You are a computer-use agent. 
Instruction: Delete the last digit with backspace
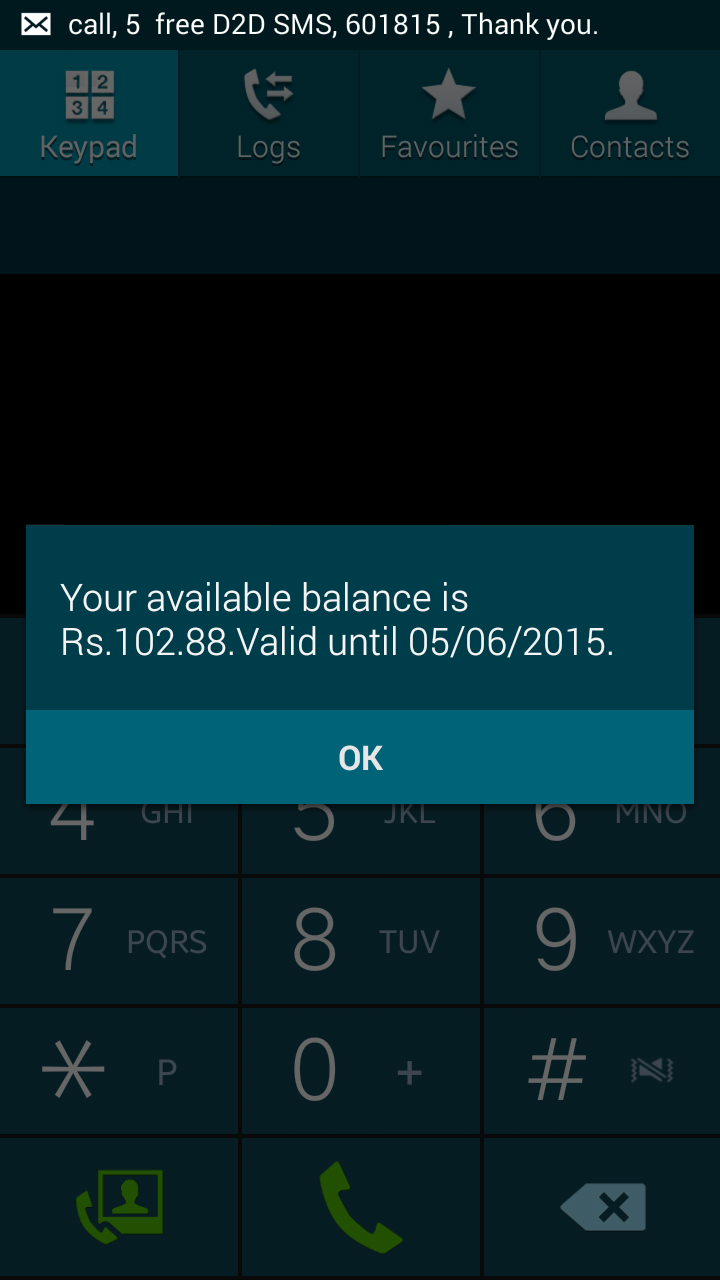coord(602,1206)
